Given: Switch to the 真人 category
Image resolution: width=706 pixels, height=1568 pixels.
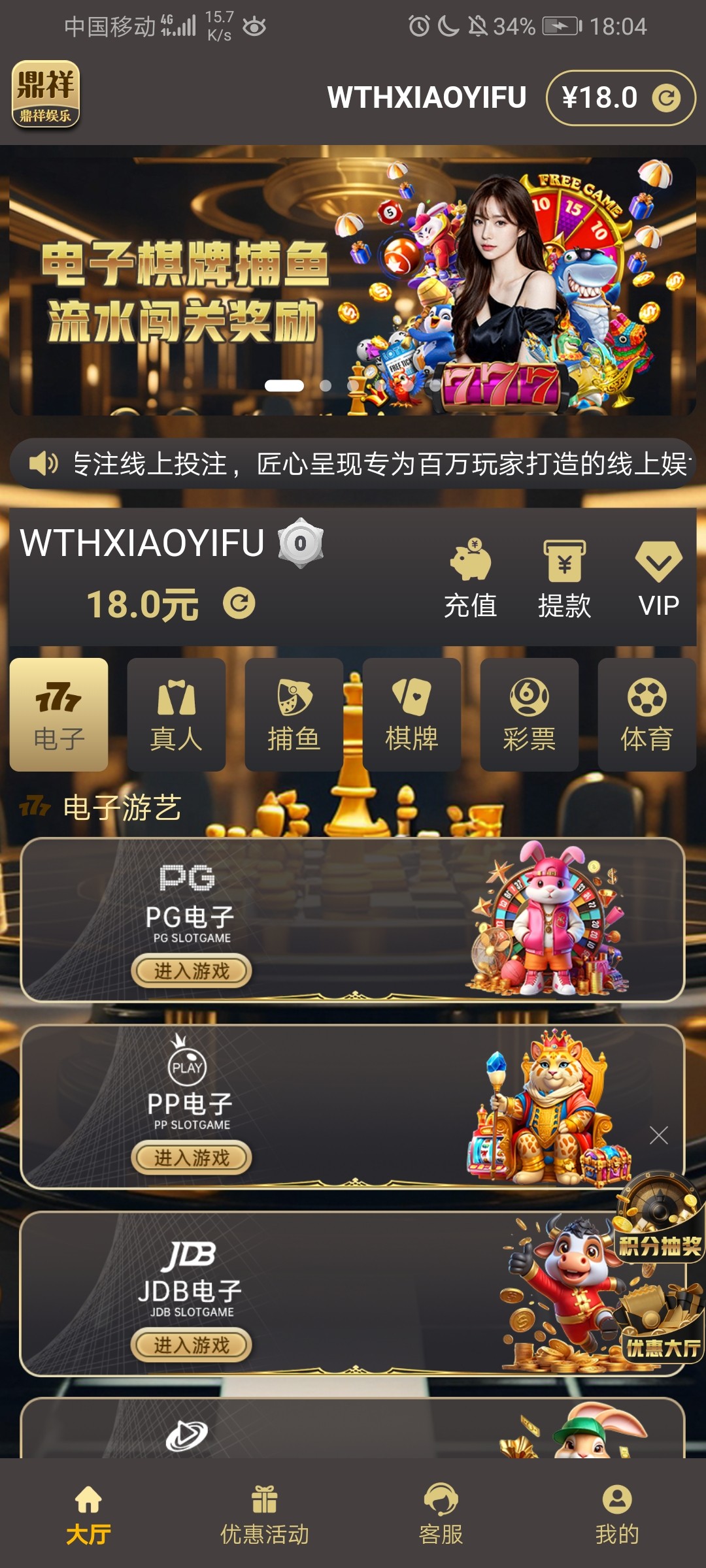Looking at the screenshot, I should click(176, 714).
